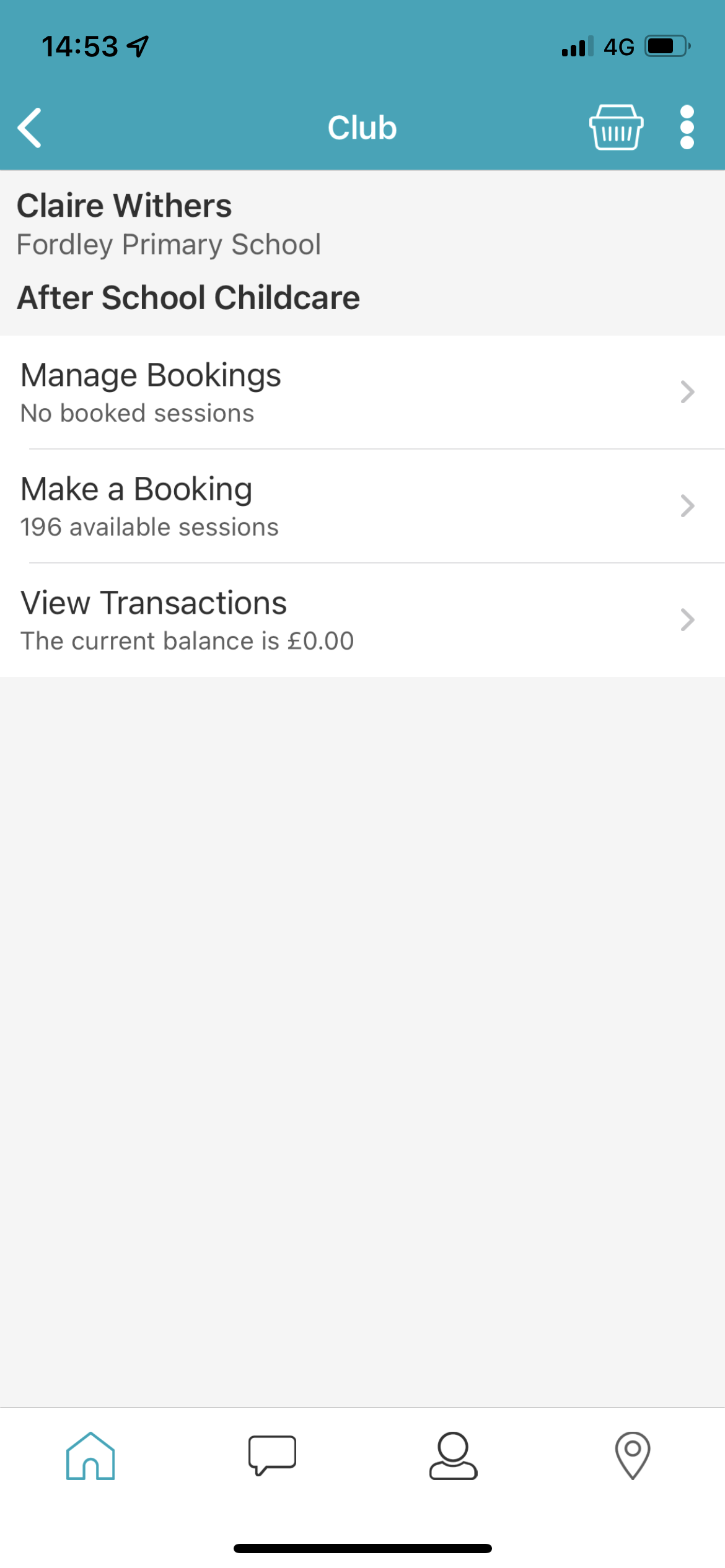Open the shopping basket
This screenshot has height=1568, width=725.
coord(616,128)
